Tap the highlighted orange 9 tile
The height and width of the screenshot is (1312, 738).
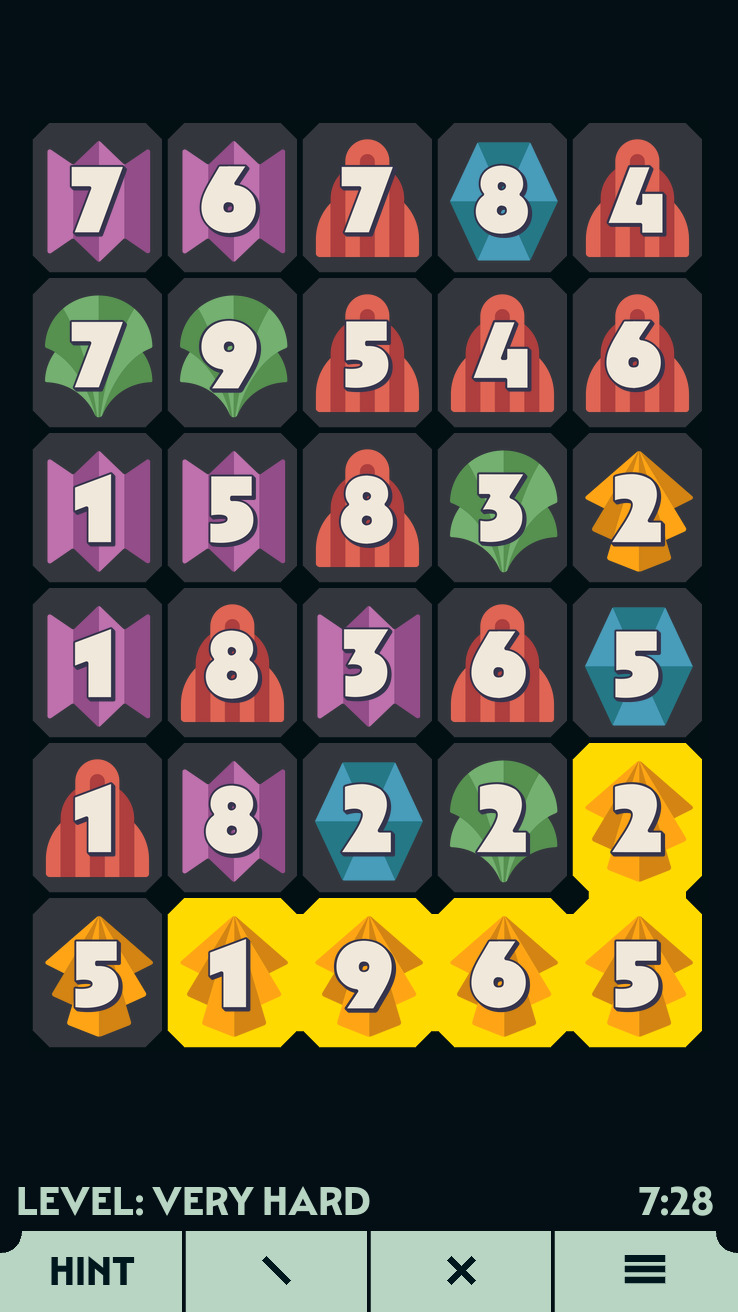pyautogui.click(x=367, y=974)
